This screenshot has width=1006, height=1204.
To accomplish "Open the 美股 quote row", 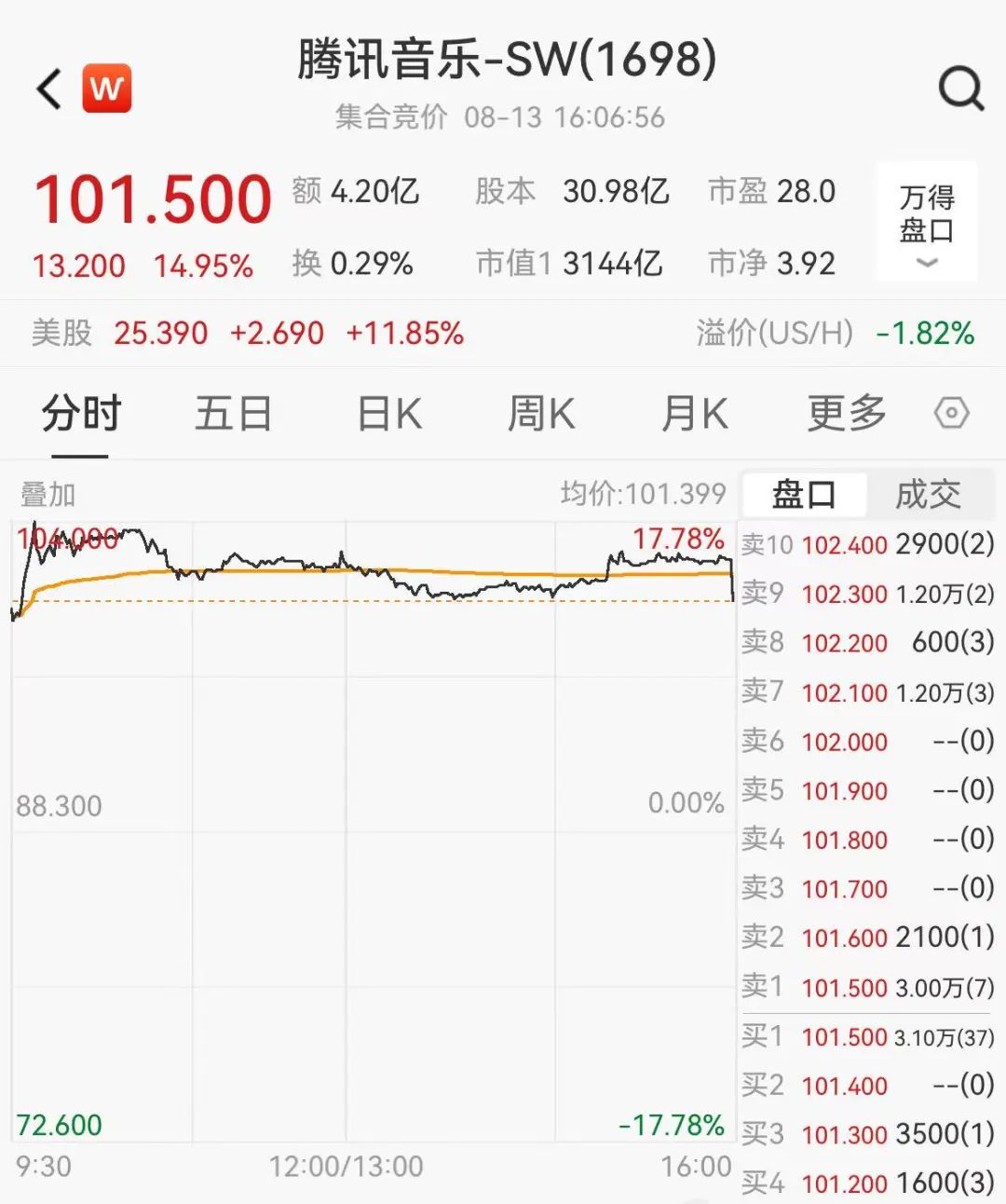I will [x=247, y=333].
